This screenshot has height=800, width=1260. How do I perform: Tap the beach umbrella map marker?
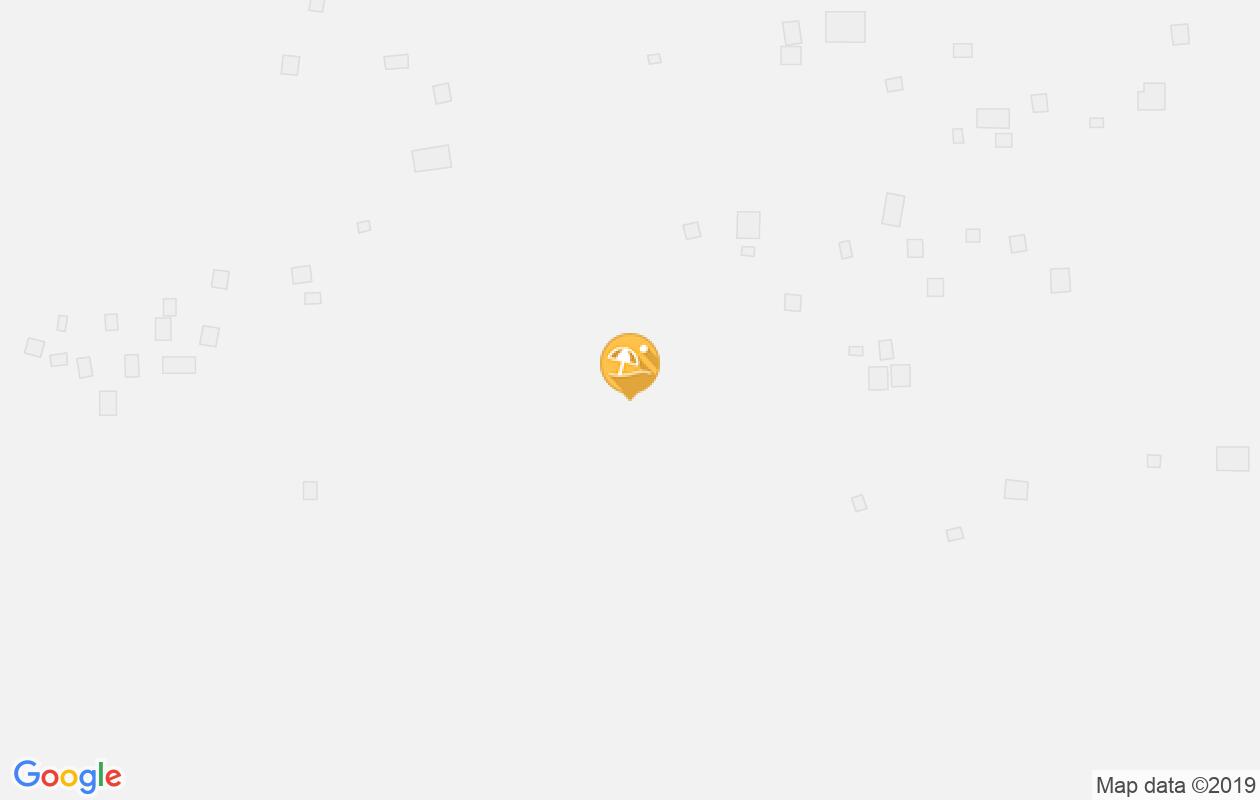point(629,363)
